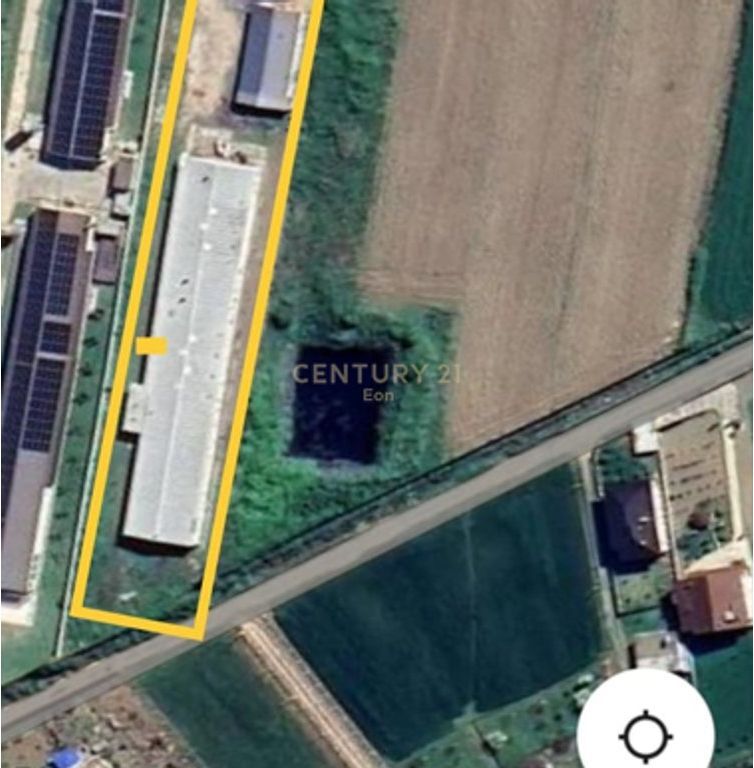Click the Eon label under CENTURY 21

(377, 394)
